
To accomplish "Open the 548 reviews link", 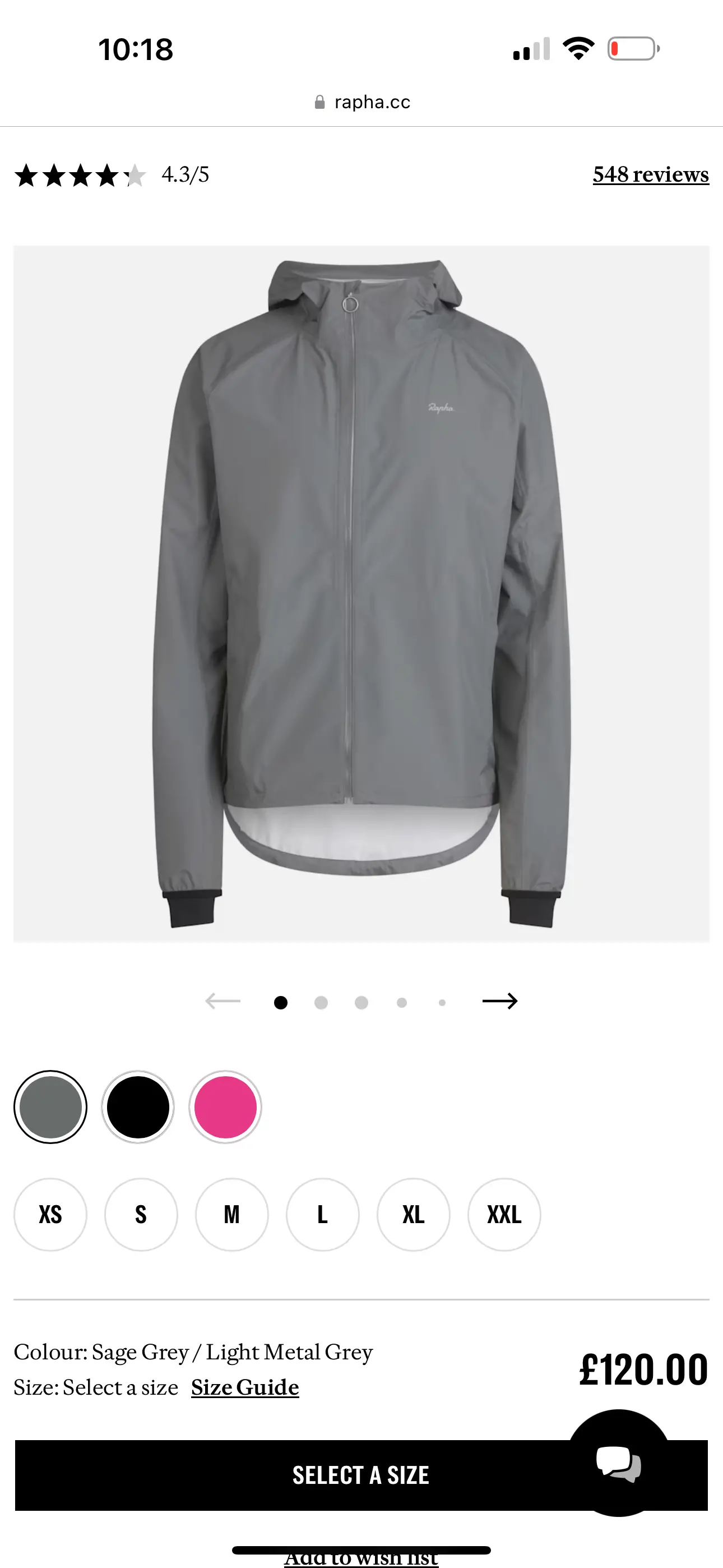I will (x=650, y=175).
